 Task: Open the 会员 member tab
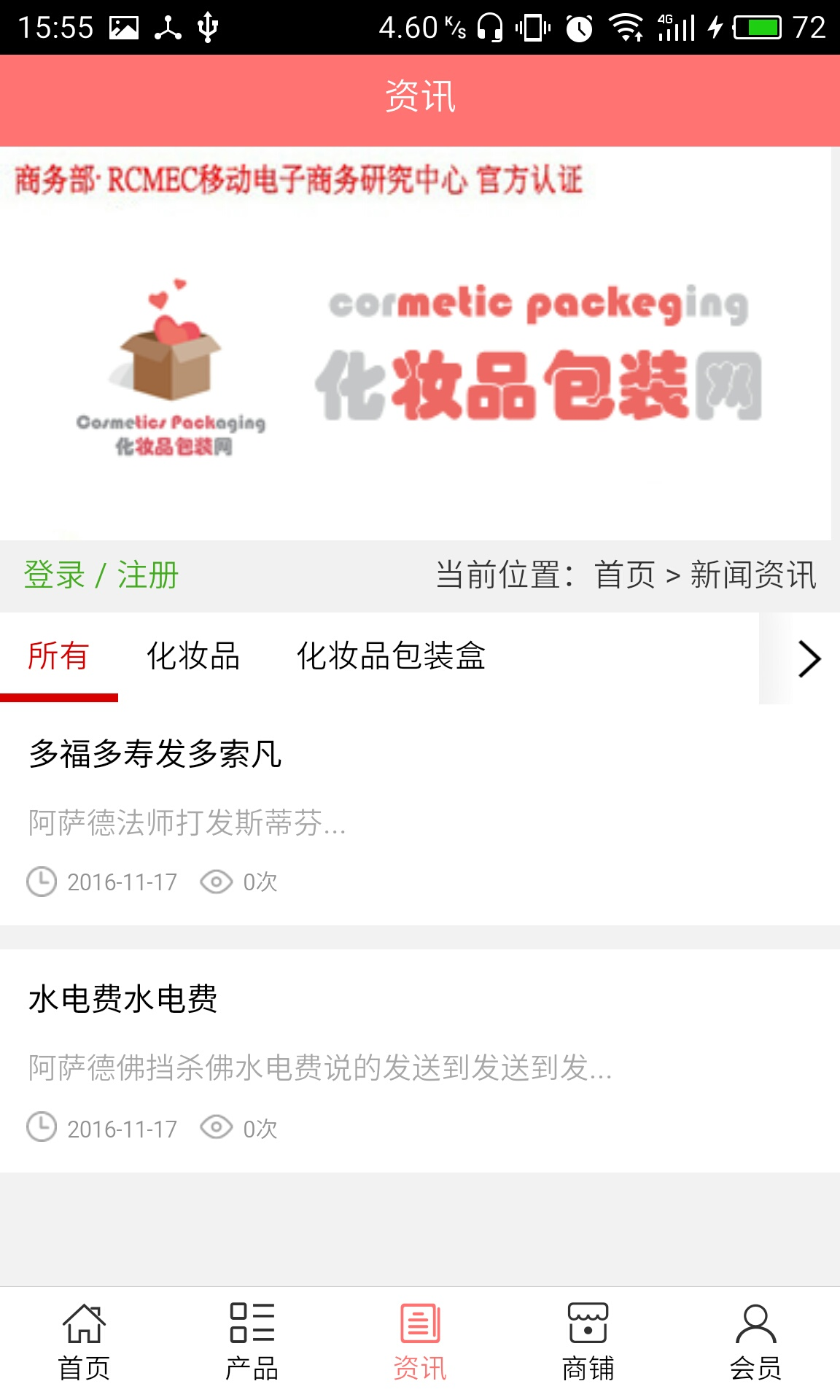point(755,1342)
